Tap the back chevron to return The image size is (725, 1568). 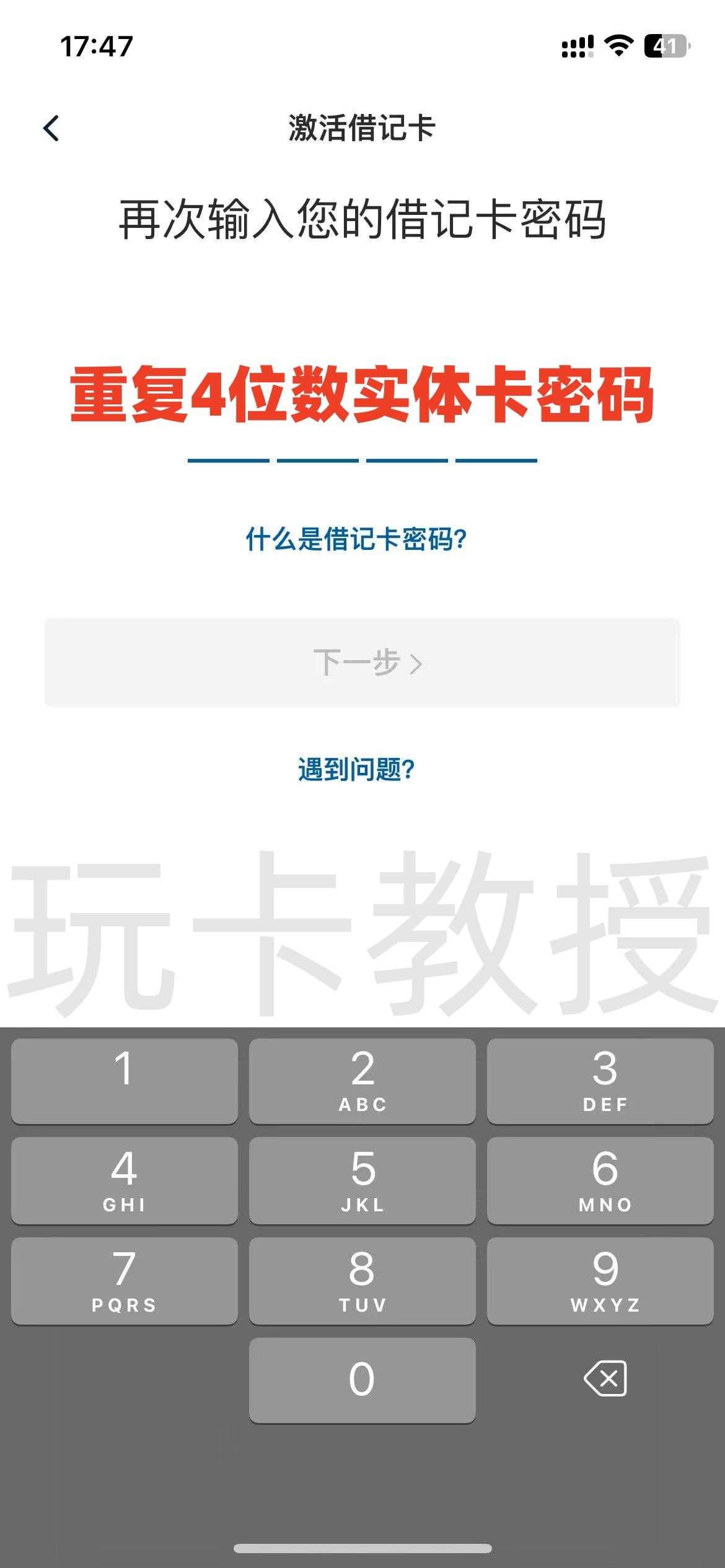point(52,127)
